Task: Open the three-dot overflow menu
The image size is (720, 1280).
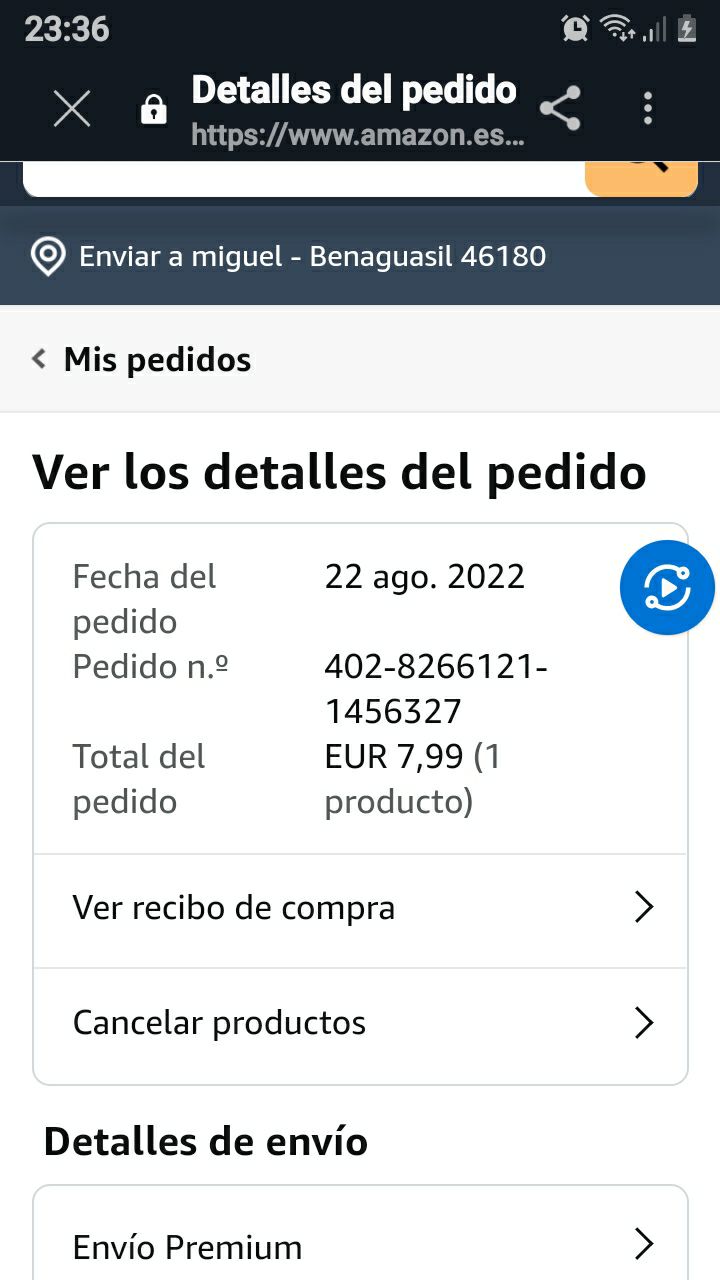Action: tap(648, 108)
